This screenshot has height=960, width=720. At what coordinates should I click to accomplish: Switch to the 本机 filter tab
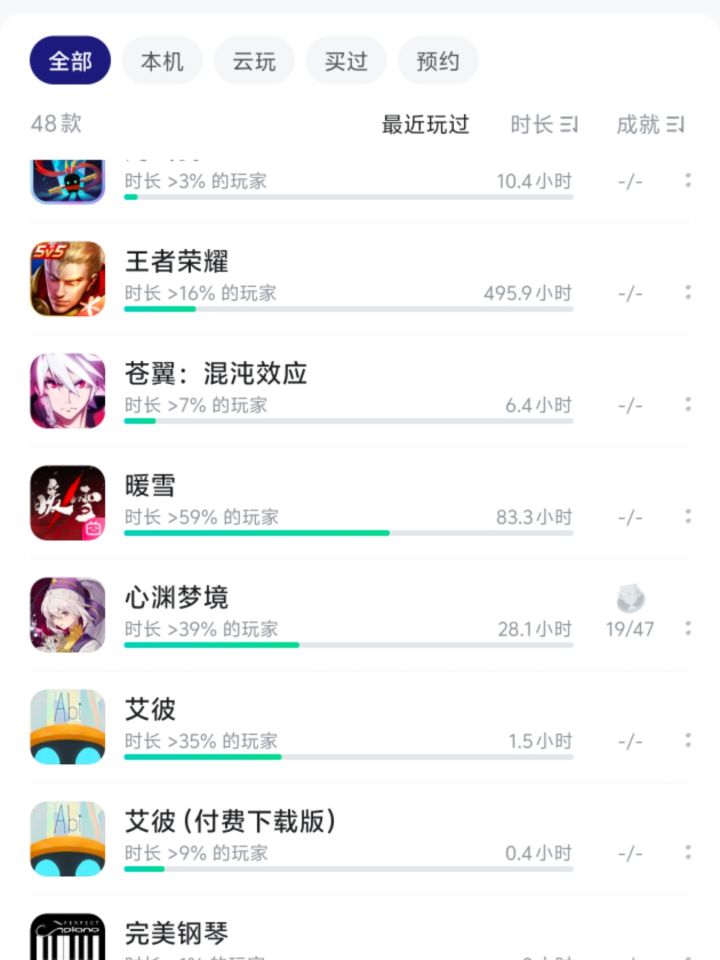coord(161,61)
